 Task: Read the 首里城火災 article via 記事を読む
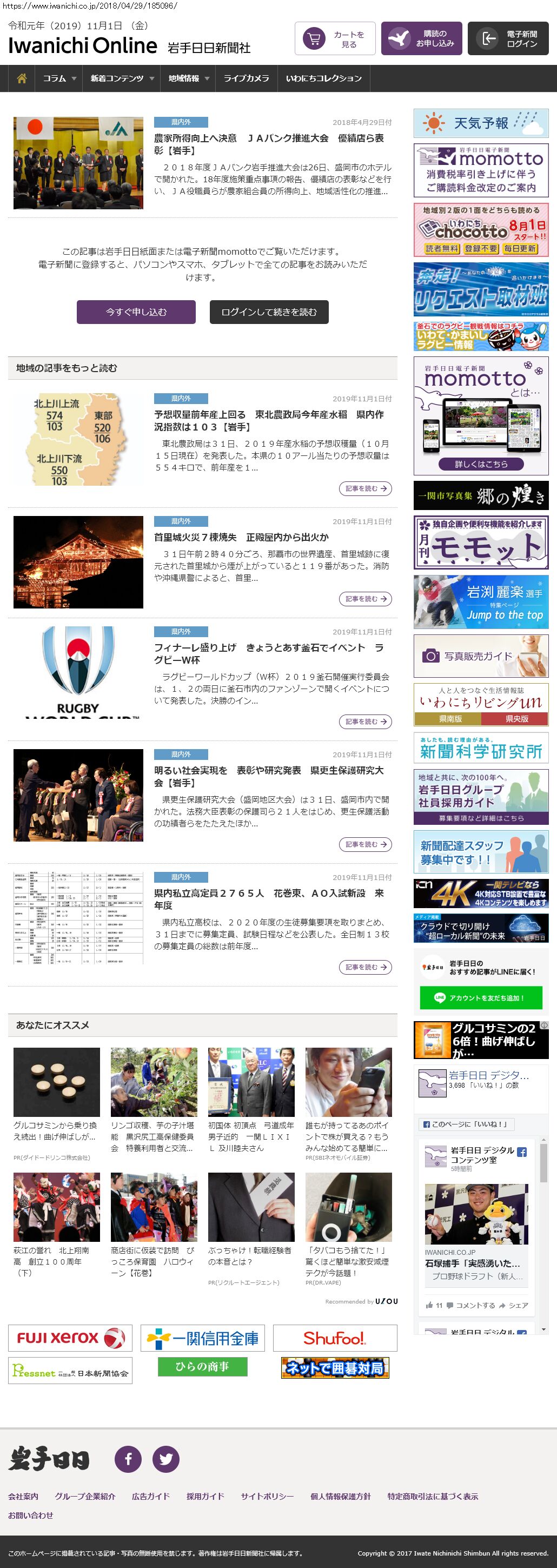364,599
